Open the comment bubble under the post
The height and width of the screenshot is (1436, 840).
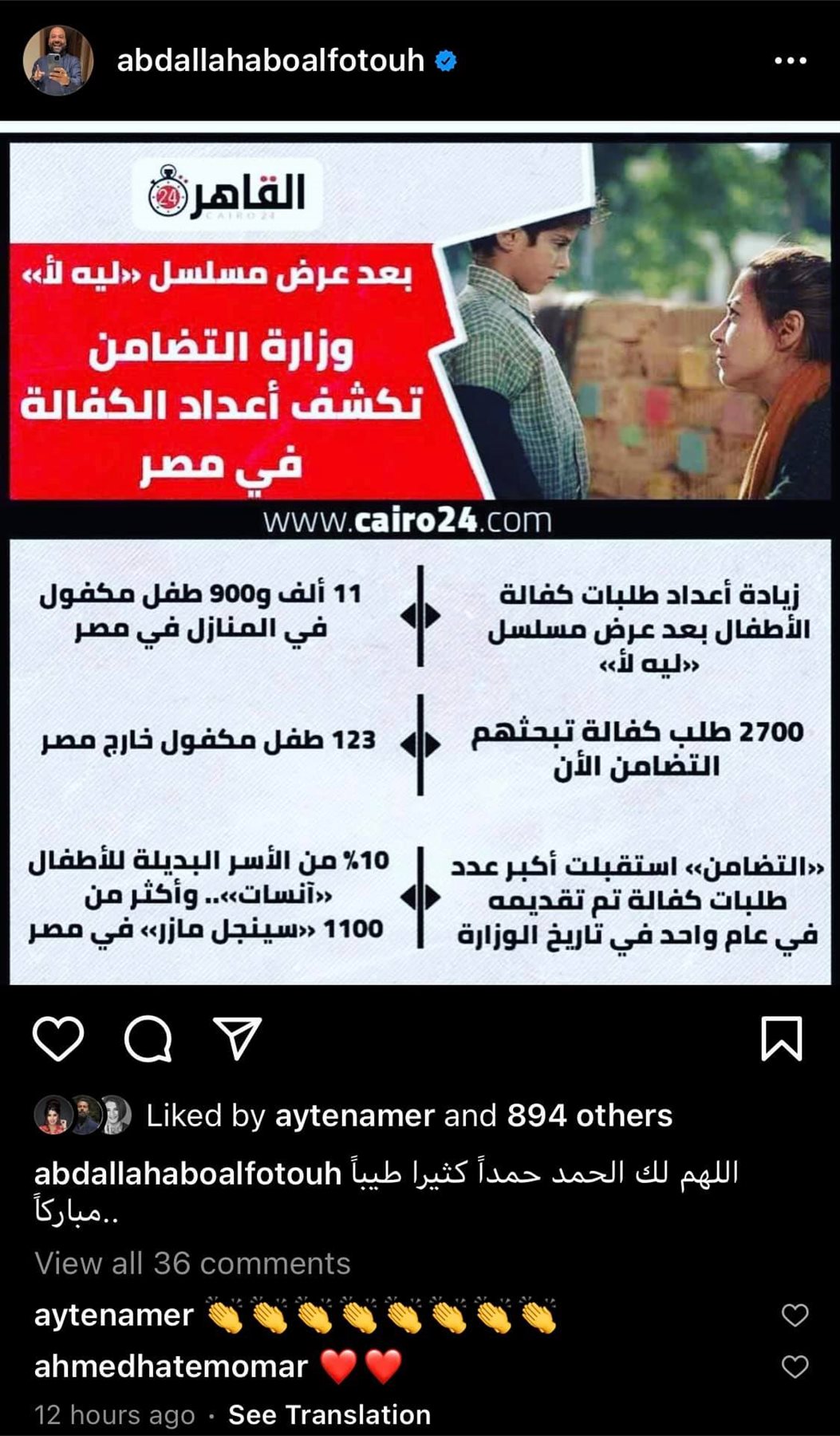[148, 1039]
